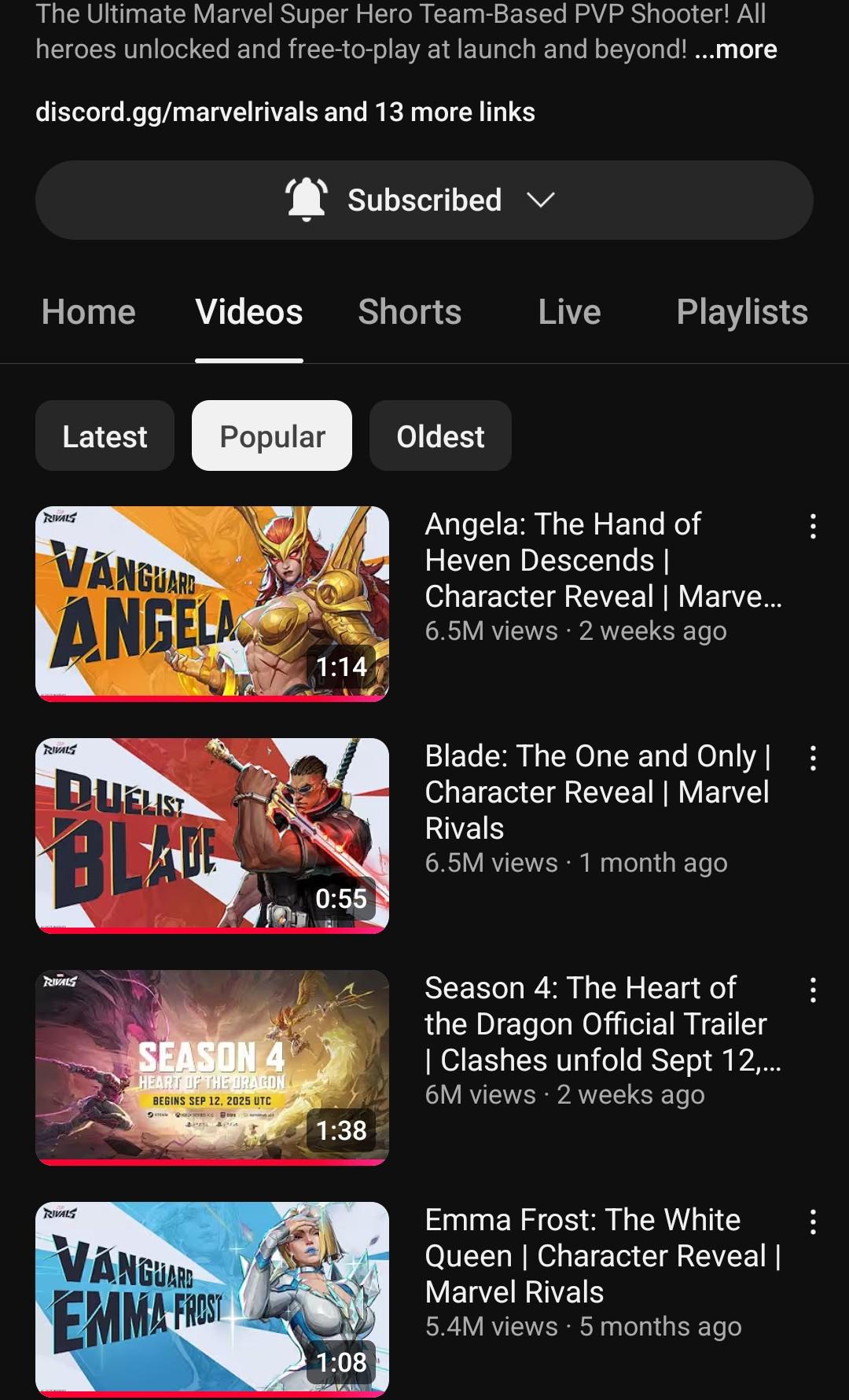
Task: Expand the channel description with ...more
Action: point(736,50)
